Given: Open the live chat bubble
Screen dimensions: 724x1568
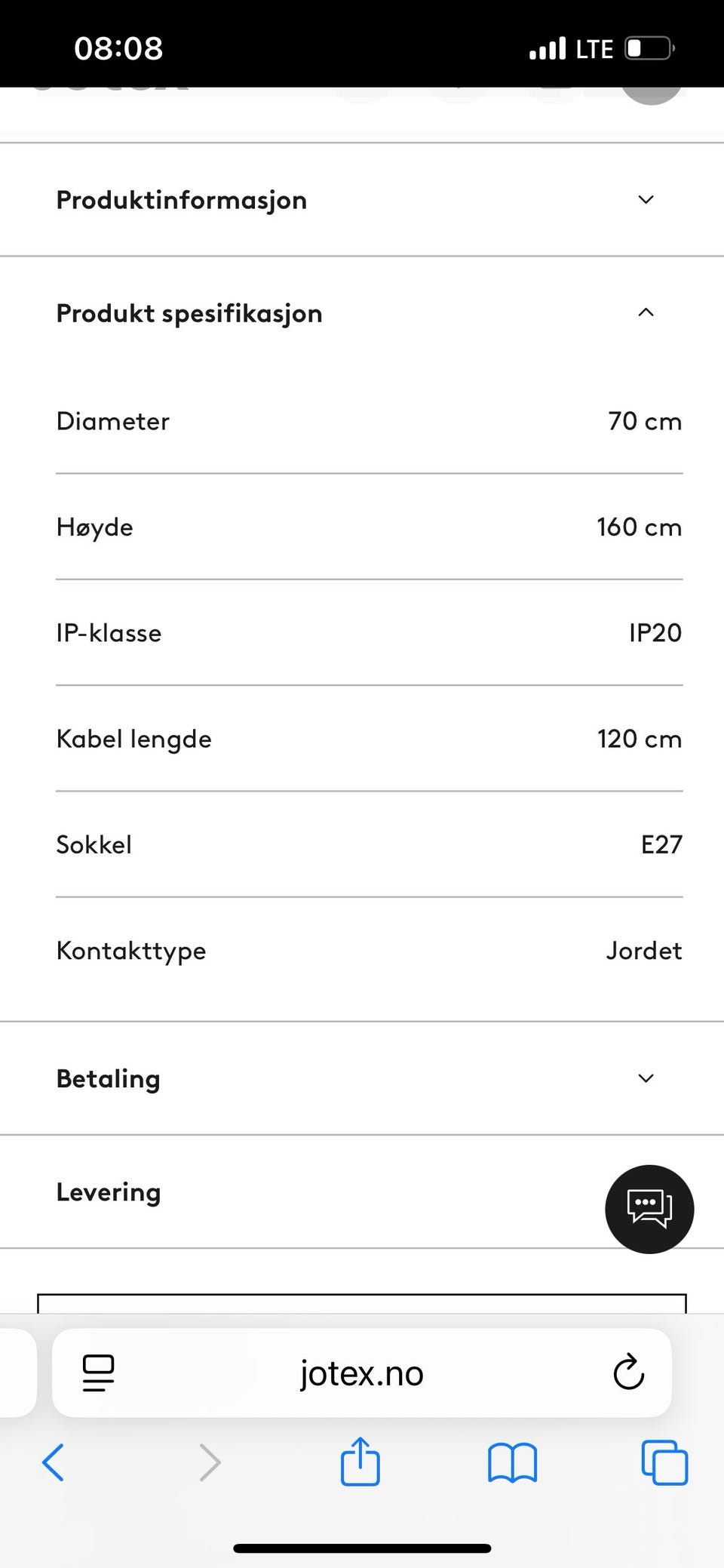Looking at the screenshot, I should click(x=649, y=1209).
